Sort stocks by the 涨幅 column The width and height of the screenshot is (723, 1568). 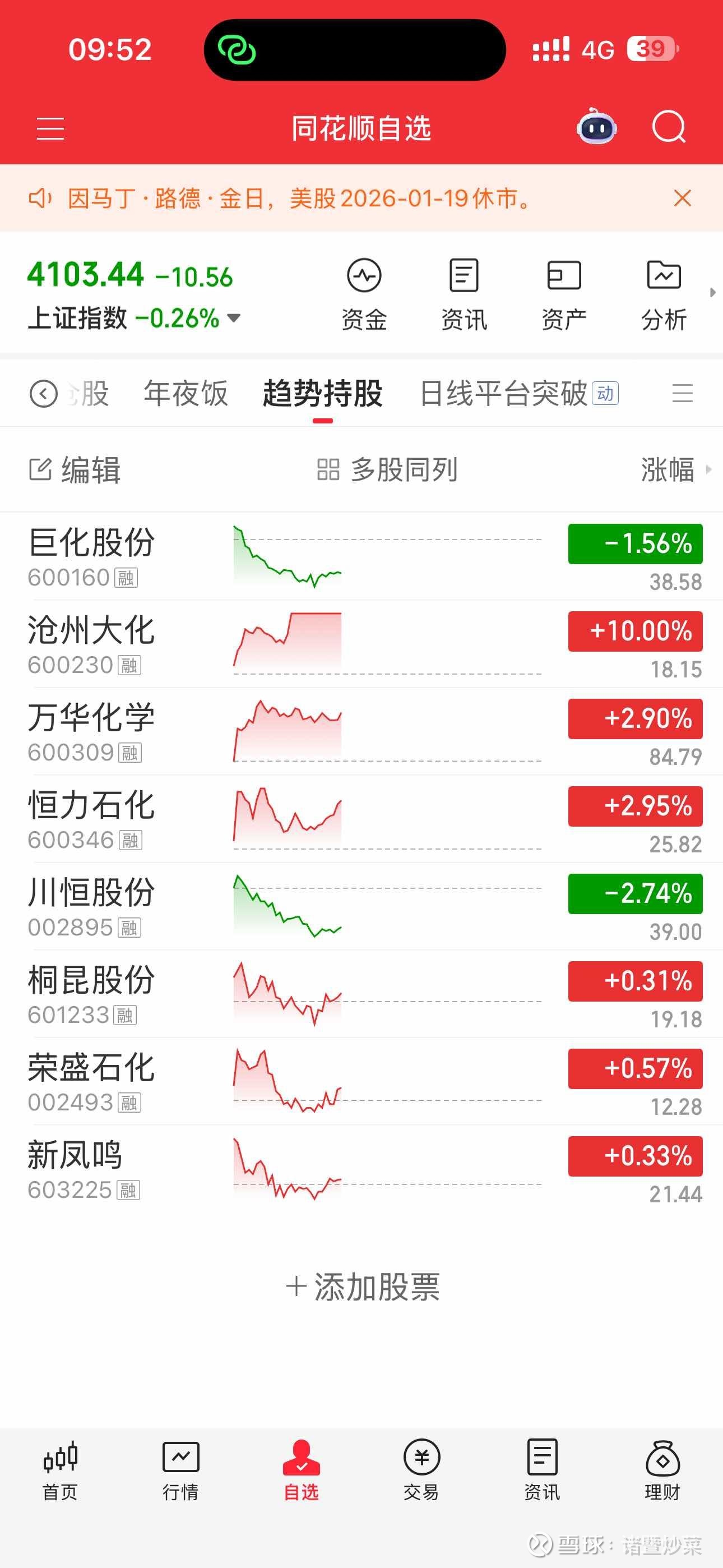pos(668,470)
